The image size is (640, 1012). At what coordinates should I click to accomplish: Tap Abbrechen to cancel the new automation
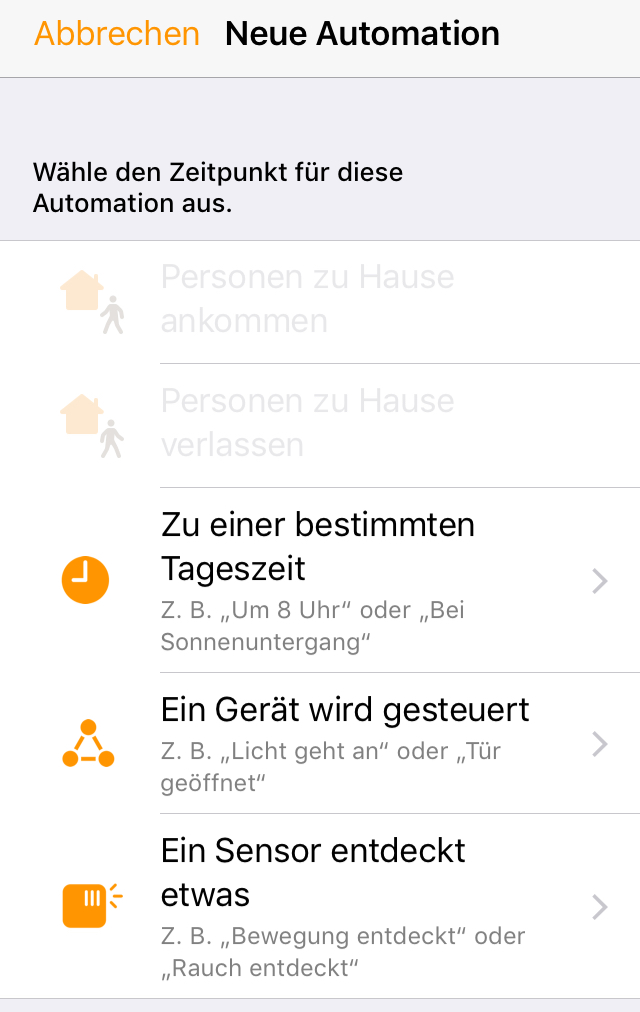pos(117,34)
